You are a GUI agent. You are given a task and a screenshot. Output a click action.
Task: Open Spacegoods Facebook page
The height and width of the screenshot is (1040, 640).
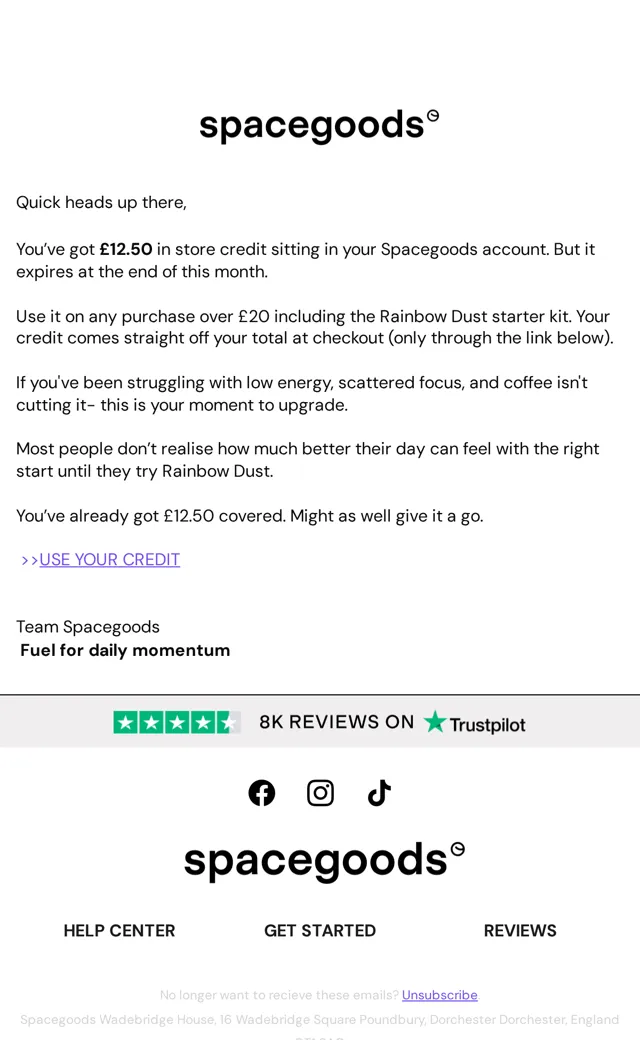point(261,793)
